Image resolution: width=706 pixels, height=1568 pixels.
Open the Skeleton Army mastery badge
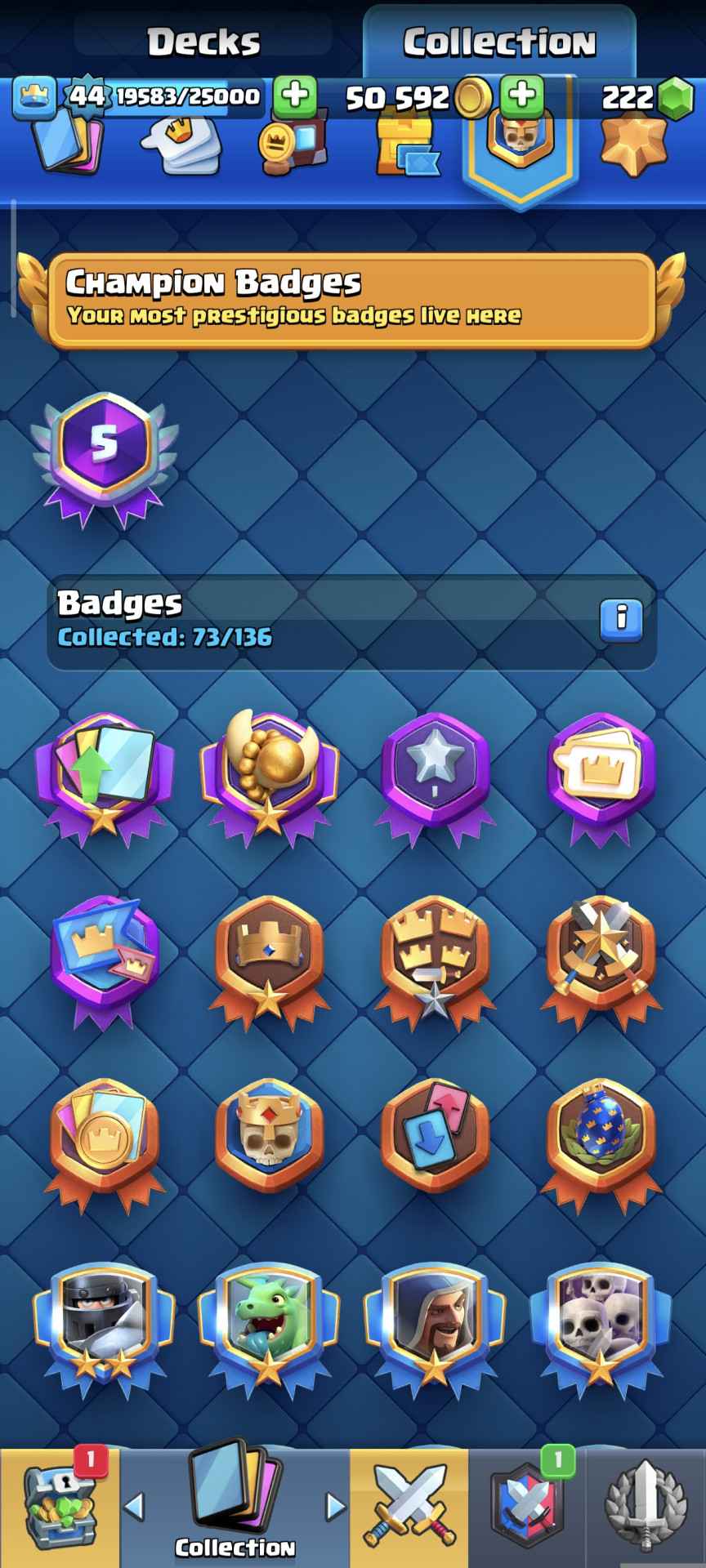601,1324
